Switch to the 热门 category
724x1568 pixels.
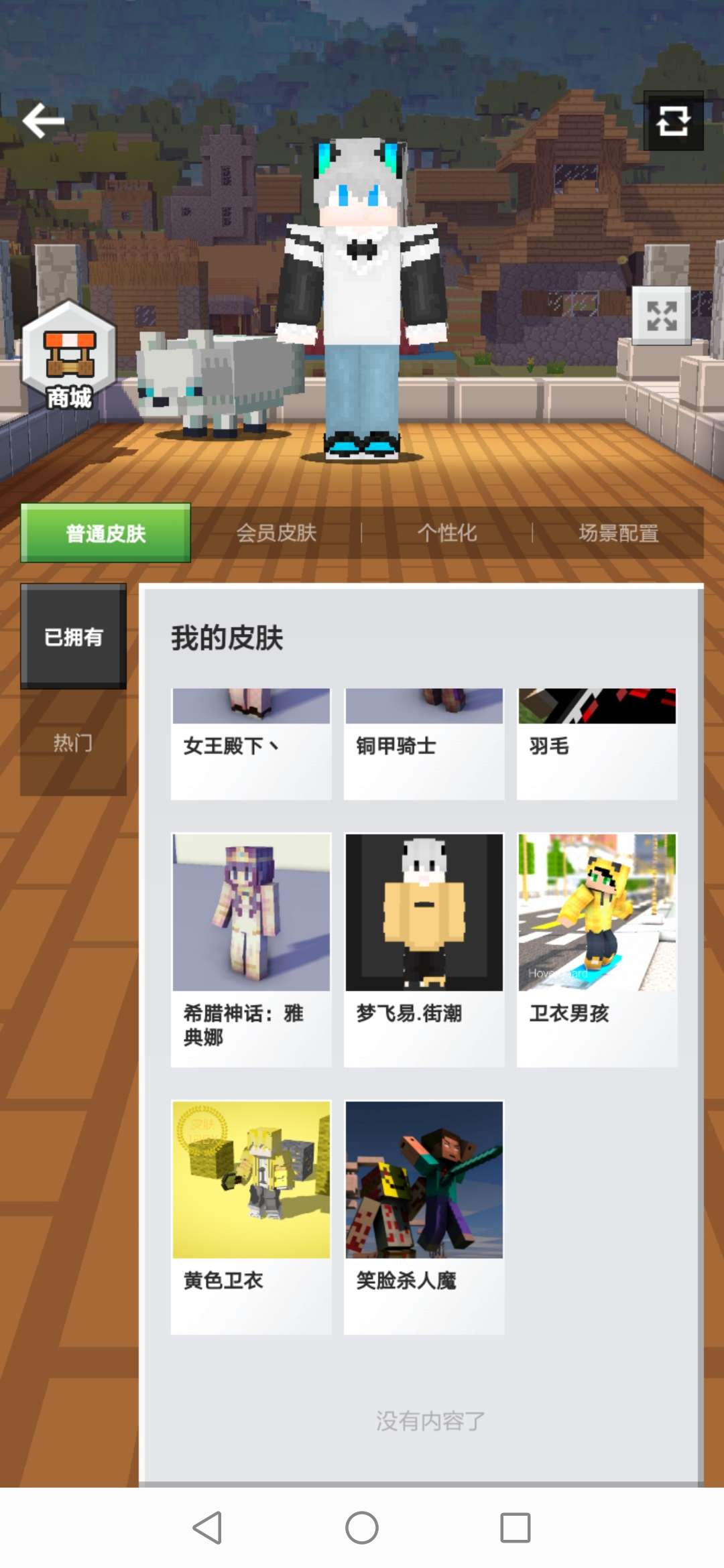coord(74,742)
